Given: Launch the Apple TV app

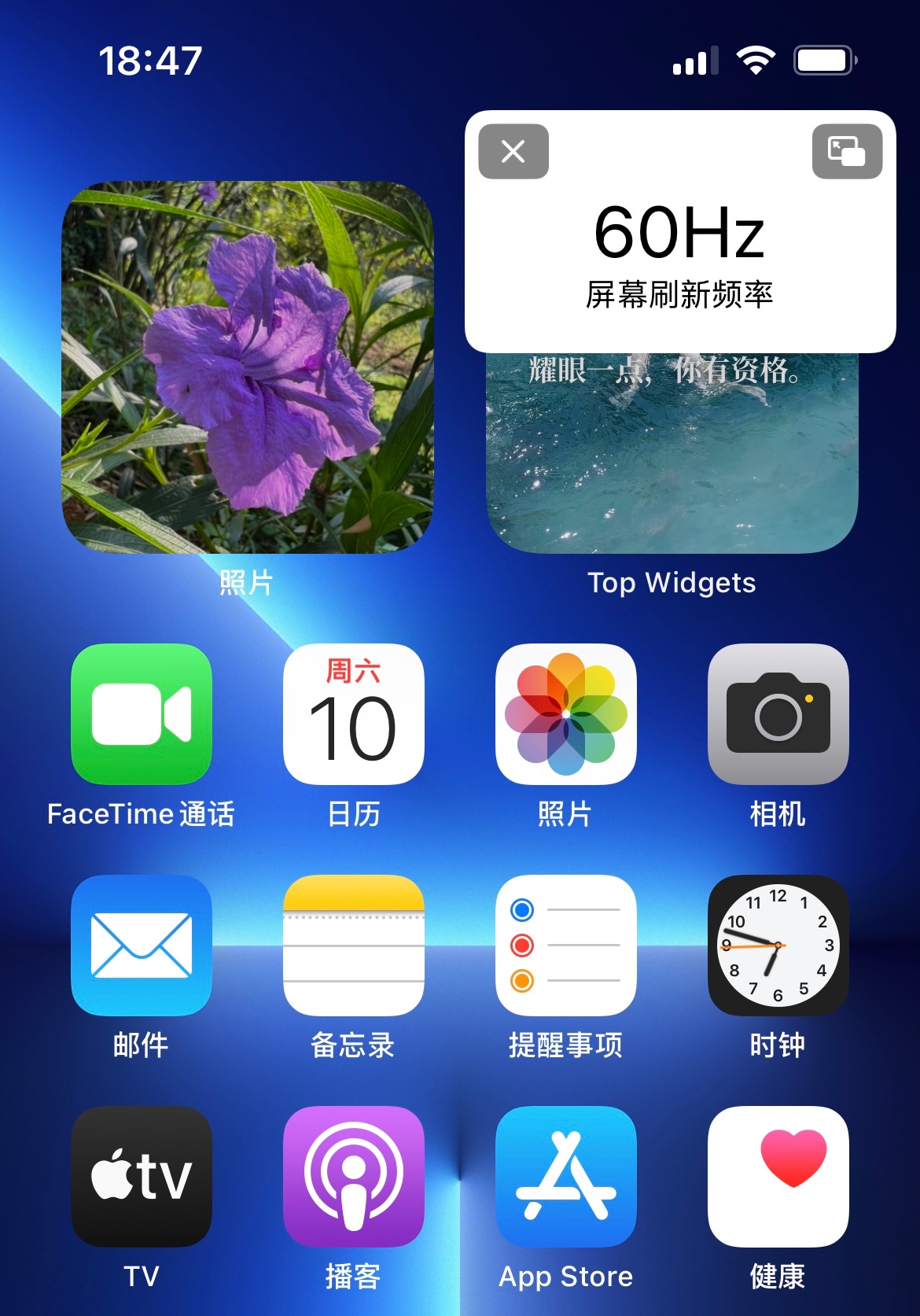Looking at the screenshot, I should coord(142,1176).
